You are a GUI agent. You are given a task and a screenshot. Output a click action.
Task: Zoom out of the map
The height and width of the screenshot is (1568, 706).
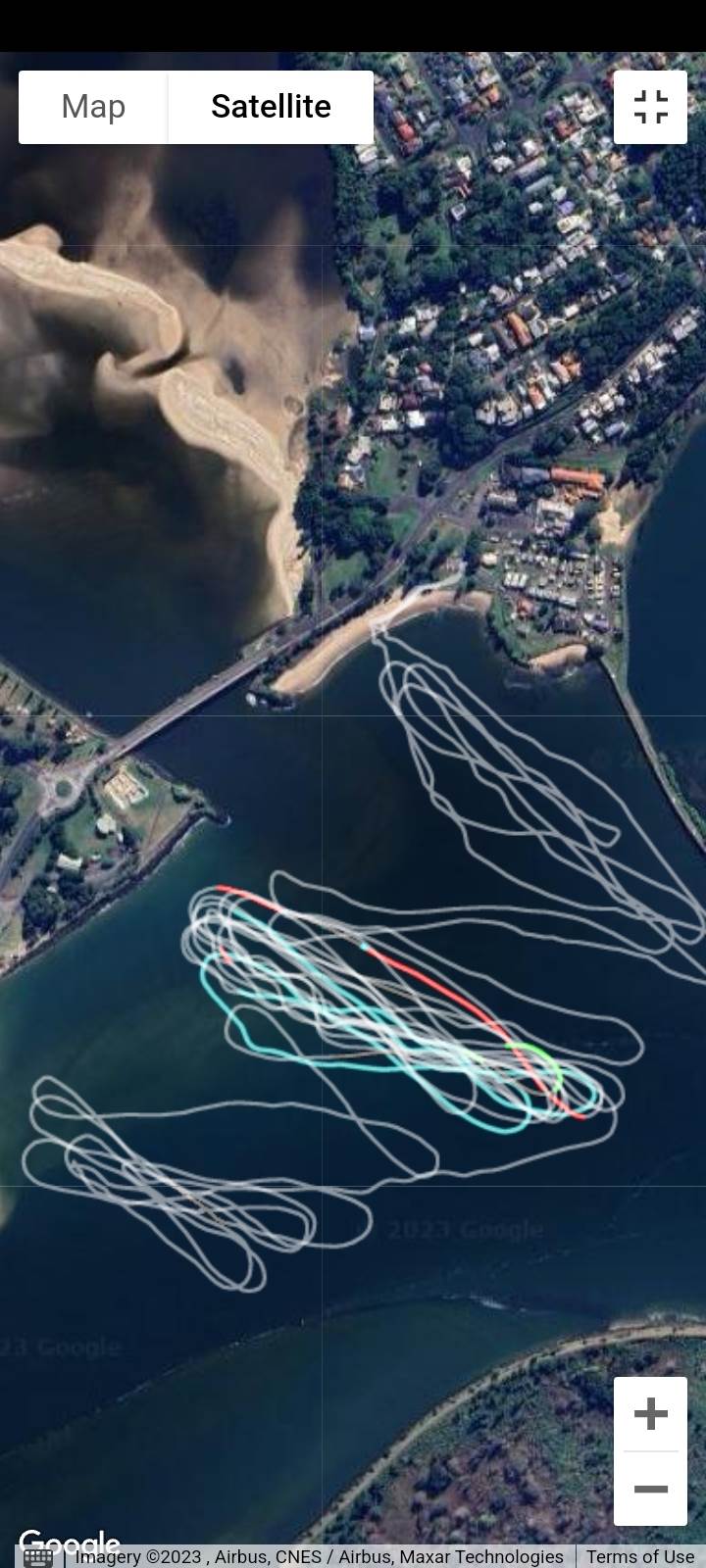(x=650, y=1489)
